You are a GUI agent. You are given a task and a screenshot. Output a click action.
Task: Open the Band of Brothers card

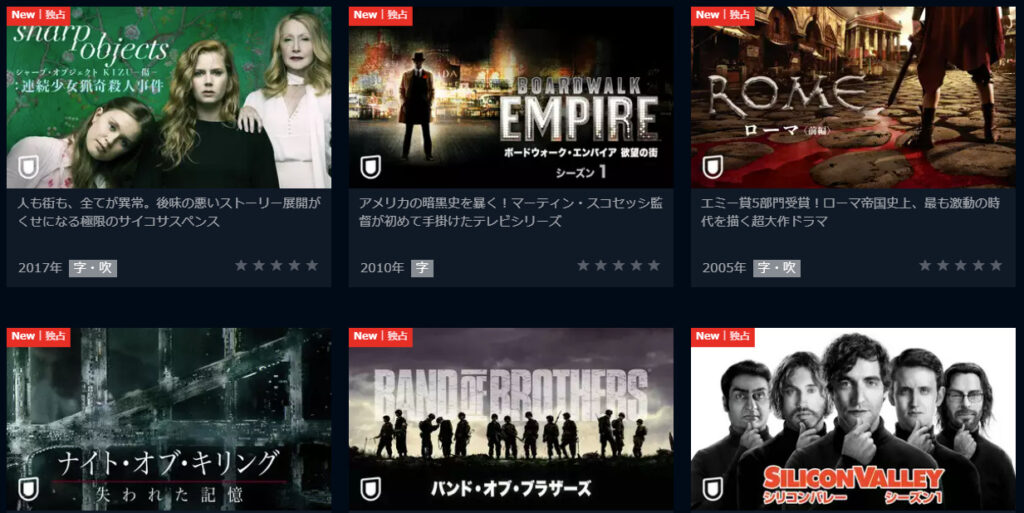click(510, 418)
